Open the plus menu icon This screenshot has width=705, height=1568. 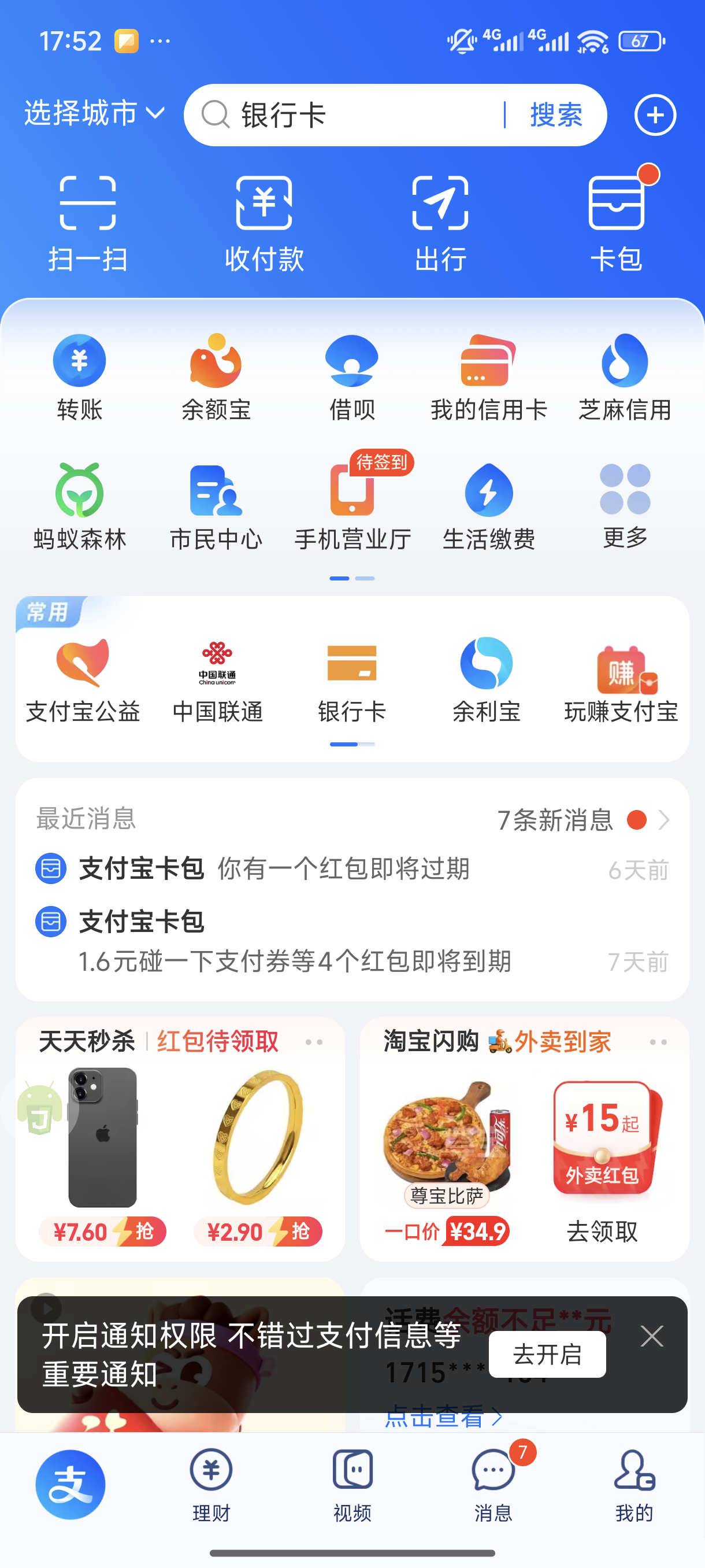coord(655,115)
